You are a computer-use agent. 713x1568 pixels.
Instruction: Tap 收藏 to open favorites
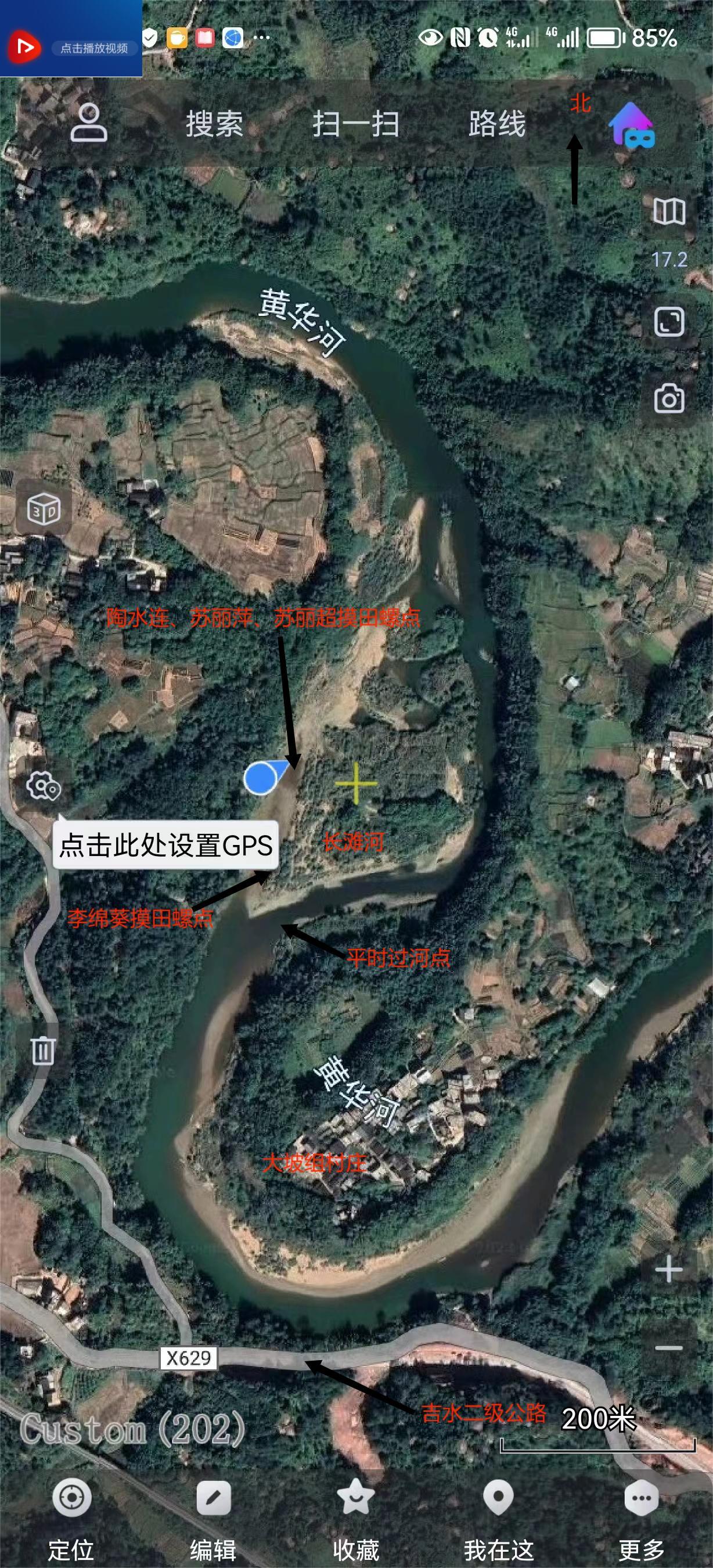(356, 1496)
